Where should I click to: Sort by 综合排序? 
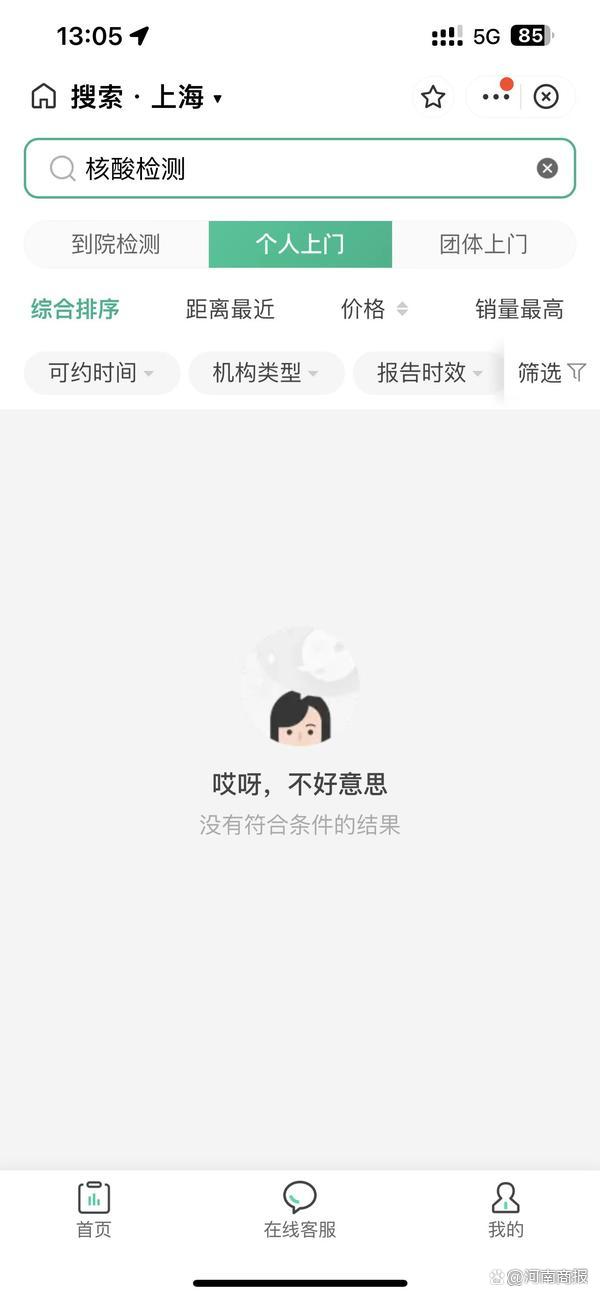coord(75,309)
